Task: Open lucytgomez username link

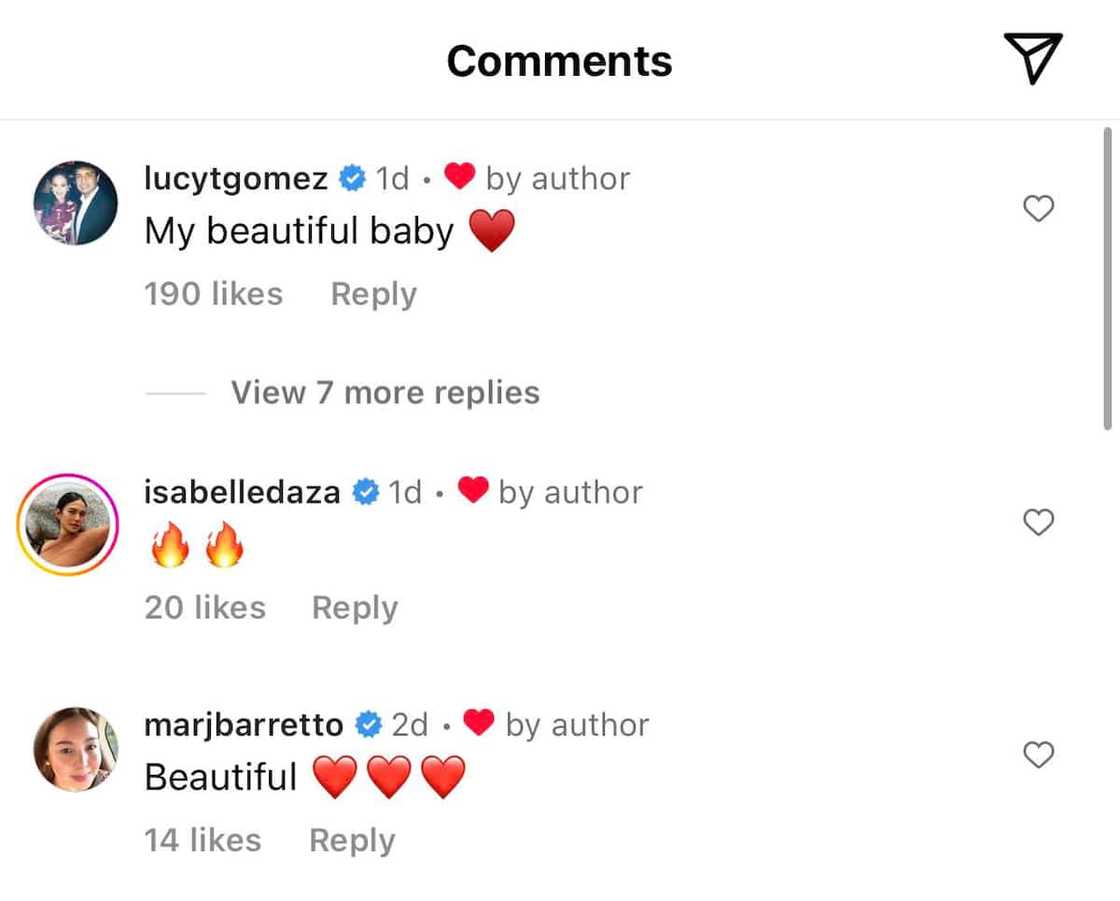Action: (236, 178)
